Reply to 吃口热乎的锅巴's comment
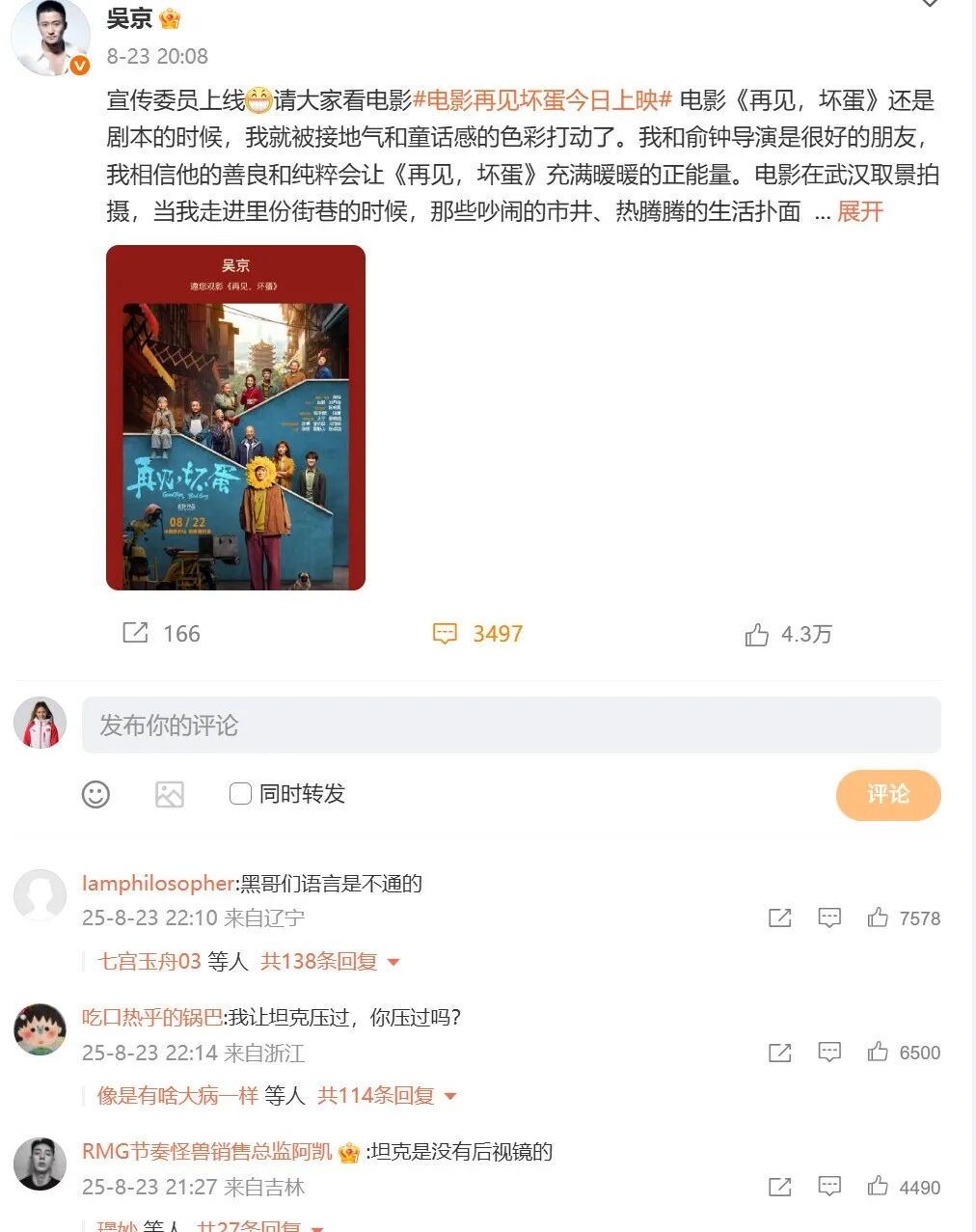 829,1052
